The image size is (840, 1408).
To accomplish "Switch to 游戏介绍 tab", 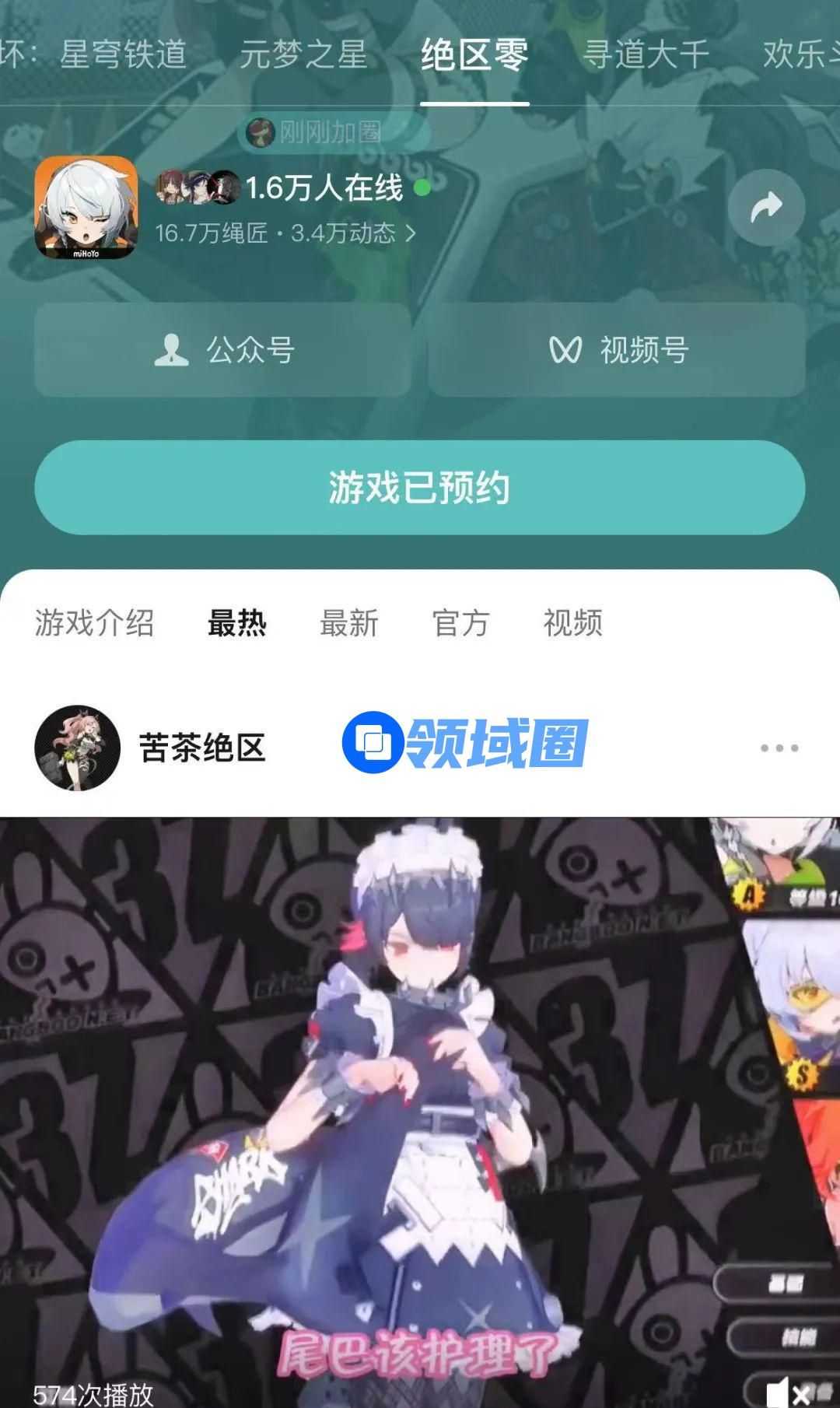I will point(94,623).
